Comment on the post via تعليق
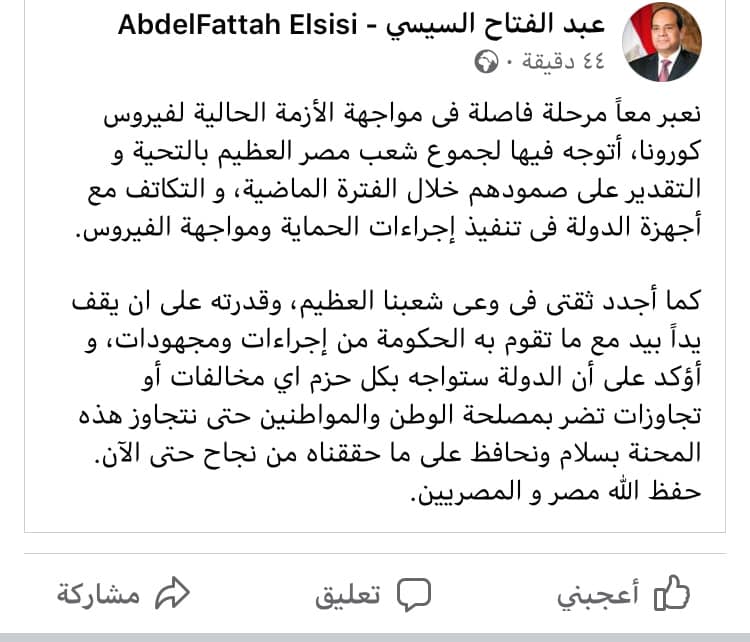Screen dimensions: 750x642 pos(372,595)
